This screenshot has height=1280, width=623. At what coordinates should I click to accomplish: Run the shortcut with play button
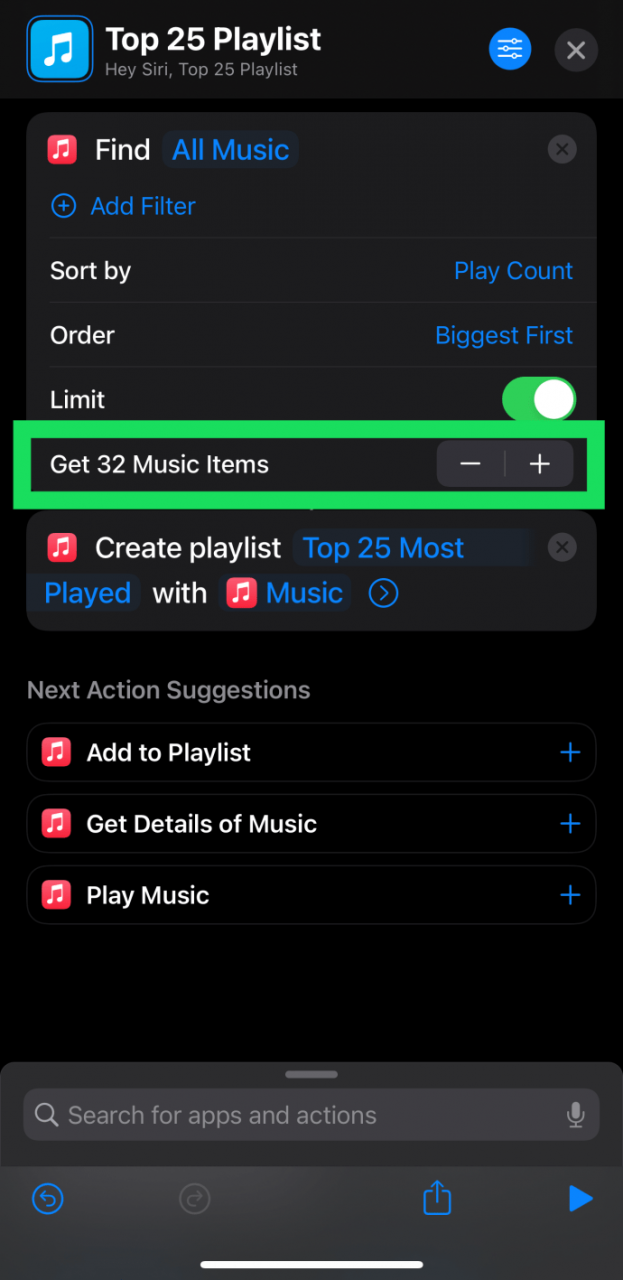pos(580,1198)
